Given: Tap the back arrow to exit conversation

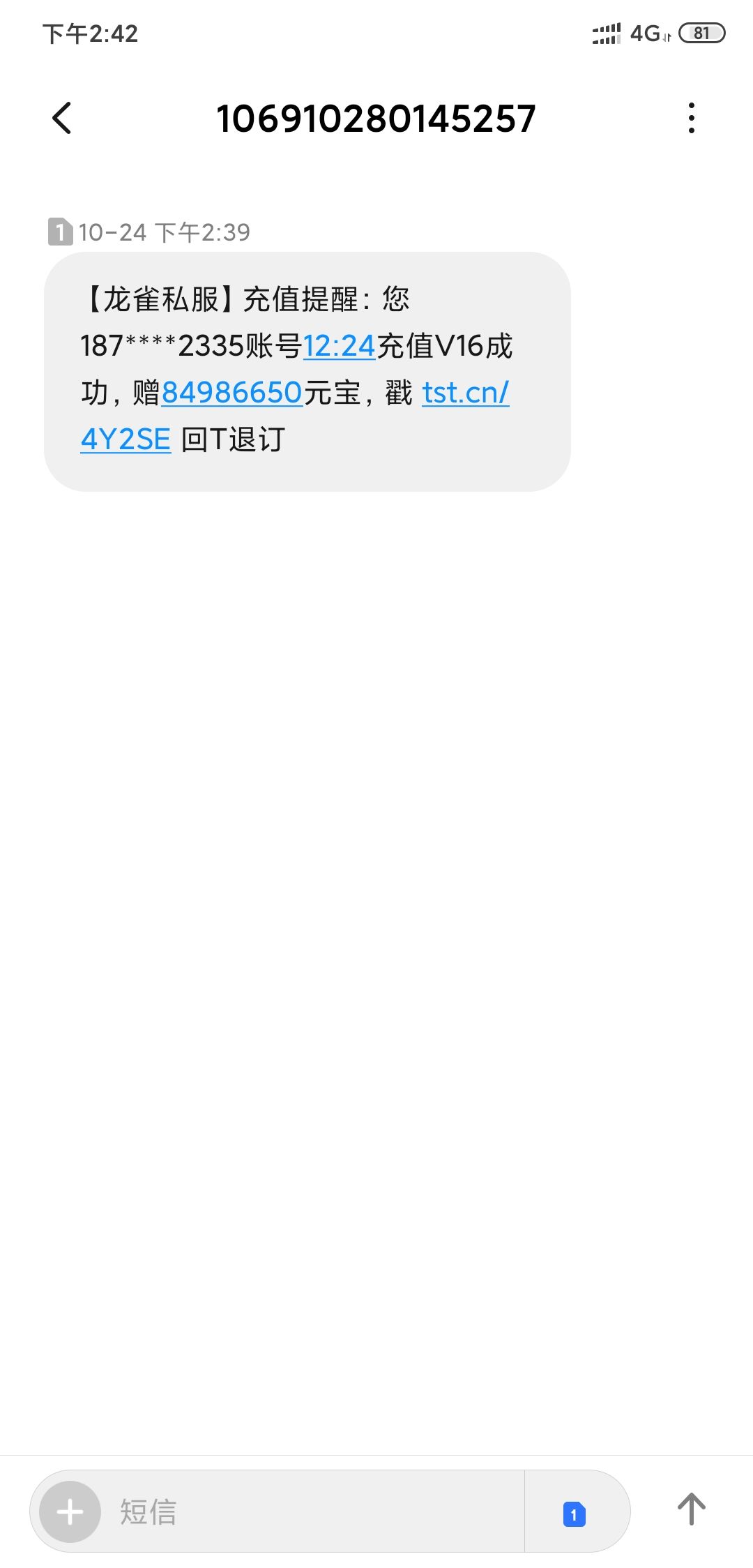Looking at the screenshot, I should tap(61, 119).
